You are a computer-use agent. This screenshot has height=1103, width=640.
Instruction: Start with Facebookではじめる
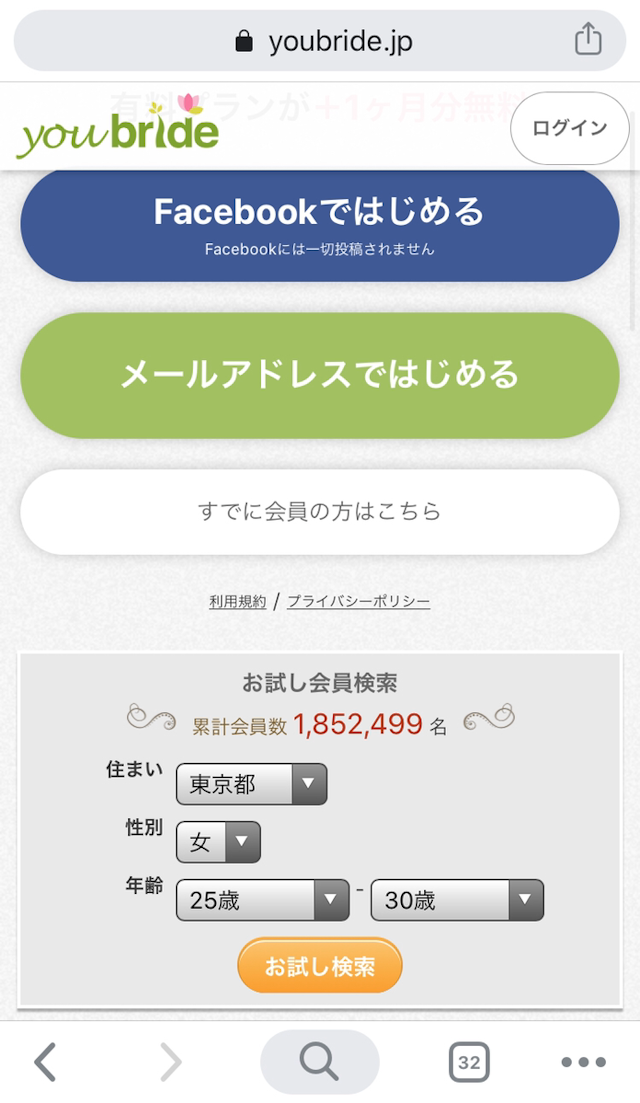click(320, 224)
